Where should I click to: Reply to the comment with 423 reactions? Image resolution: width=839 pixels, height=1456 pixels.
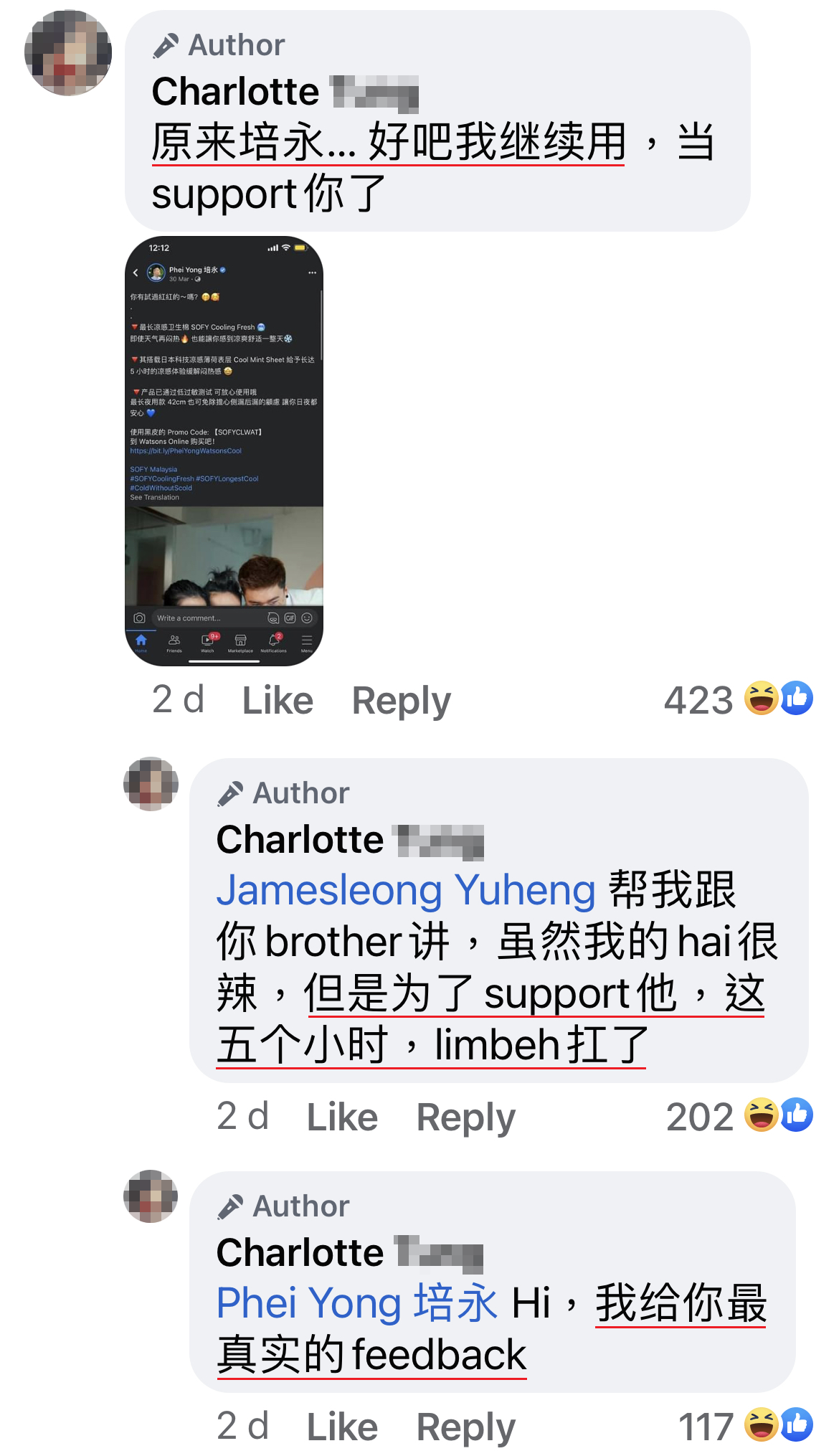click(401, 700)
